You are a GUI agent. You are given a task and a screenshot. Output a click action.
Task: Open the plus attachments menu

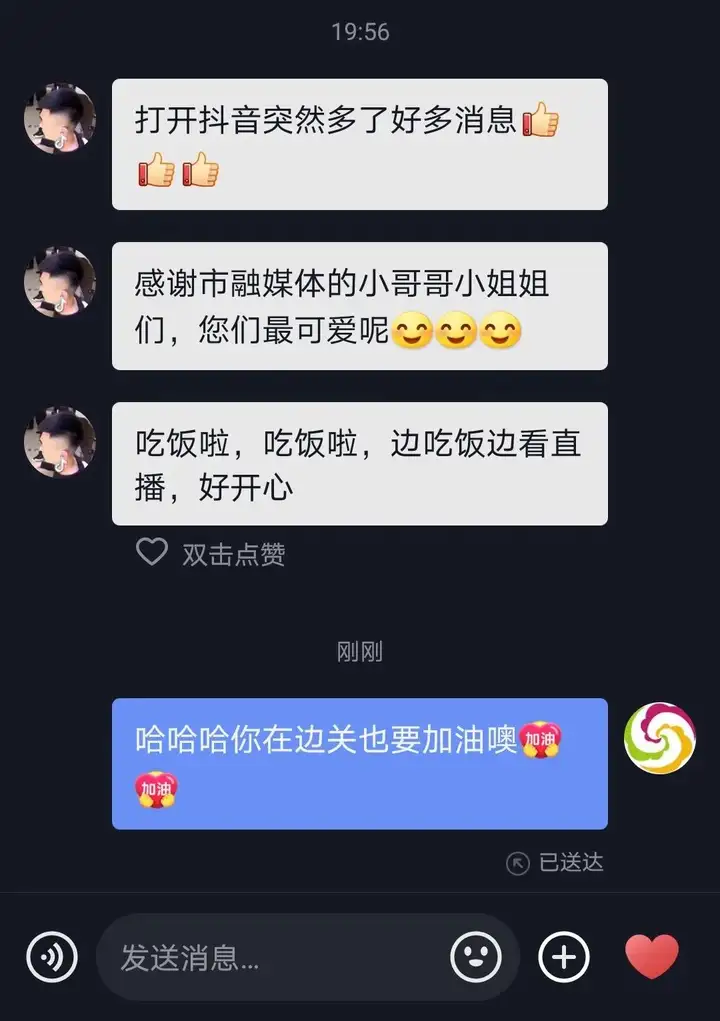click(x=564, y=958)
